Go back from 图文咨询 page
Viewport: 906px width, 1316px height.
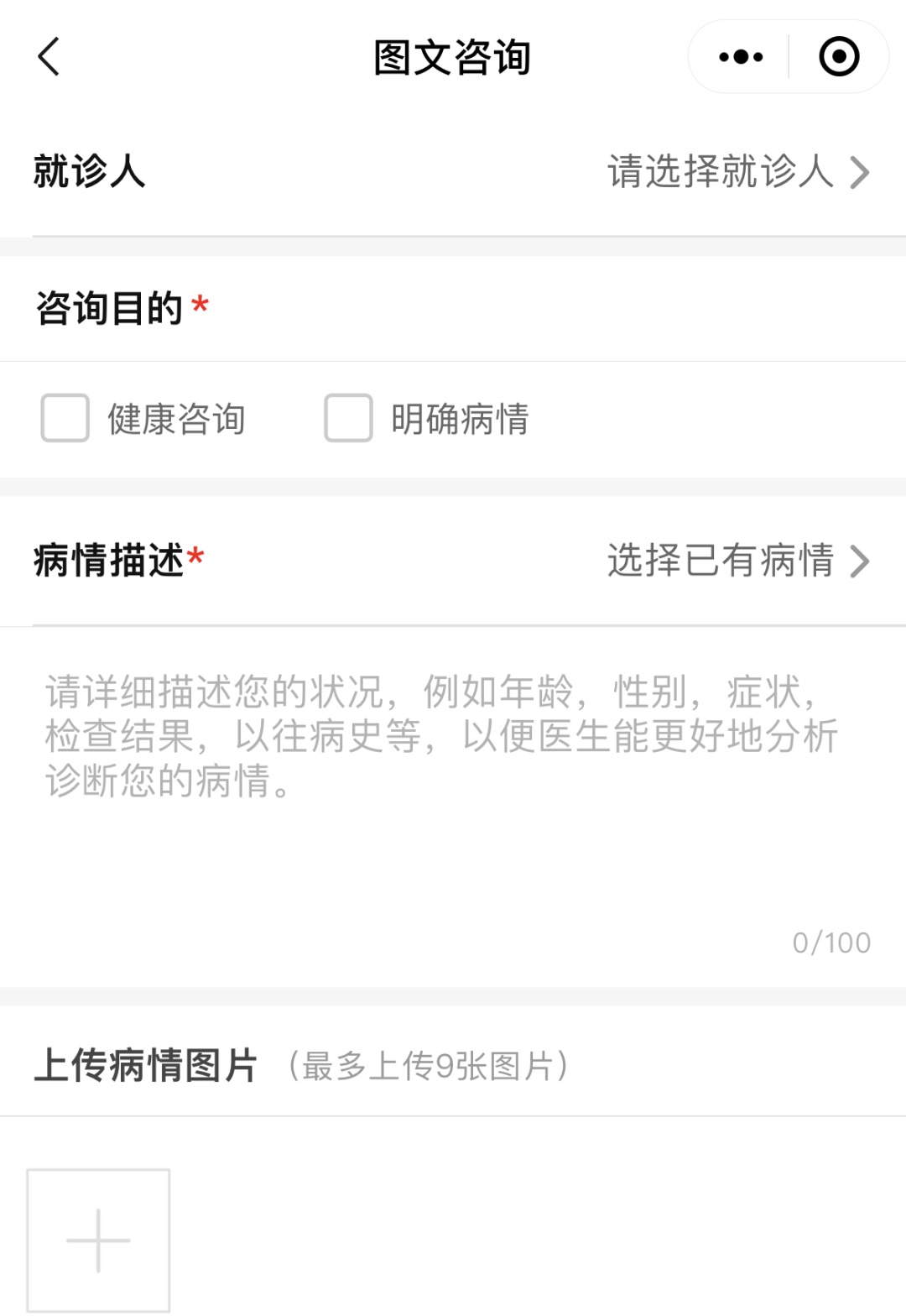49,57
